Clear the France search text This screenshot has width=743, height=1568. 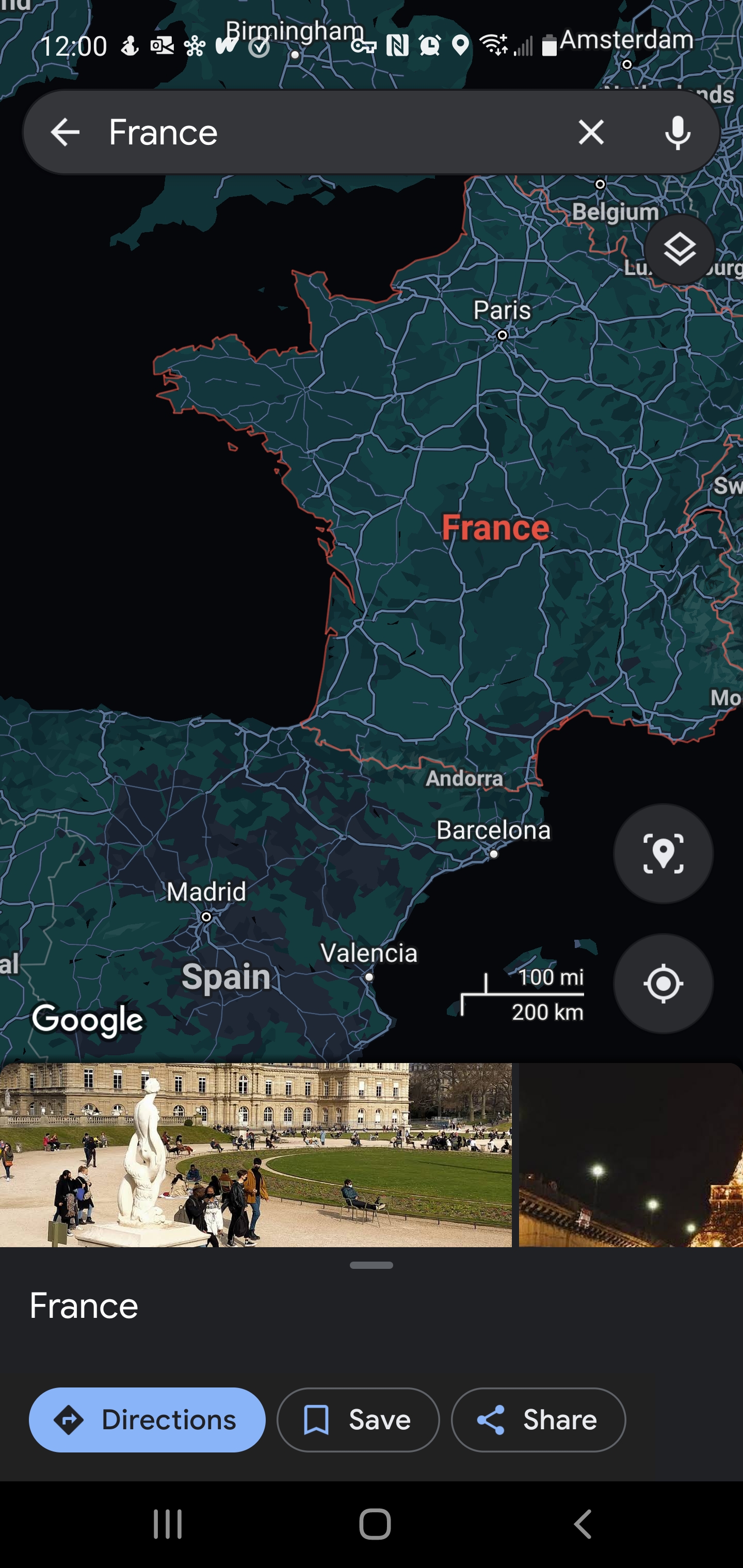coord(591,132)
